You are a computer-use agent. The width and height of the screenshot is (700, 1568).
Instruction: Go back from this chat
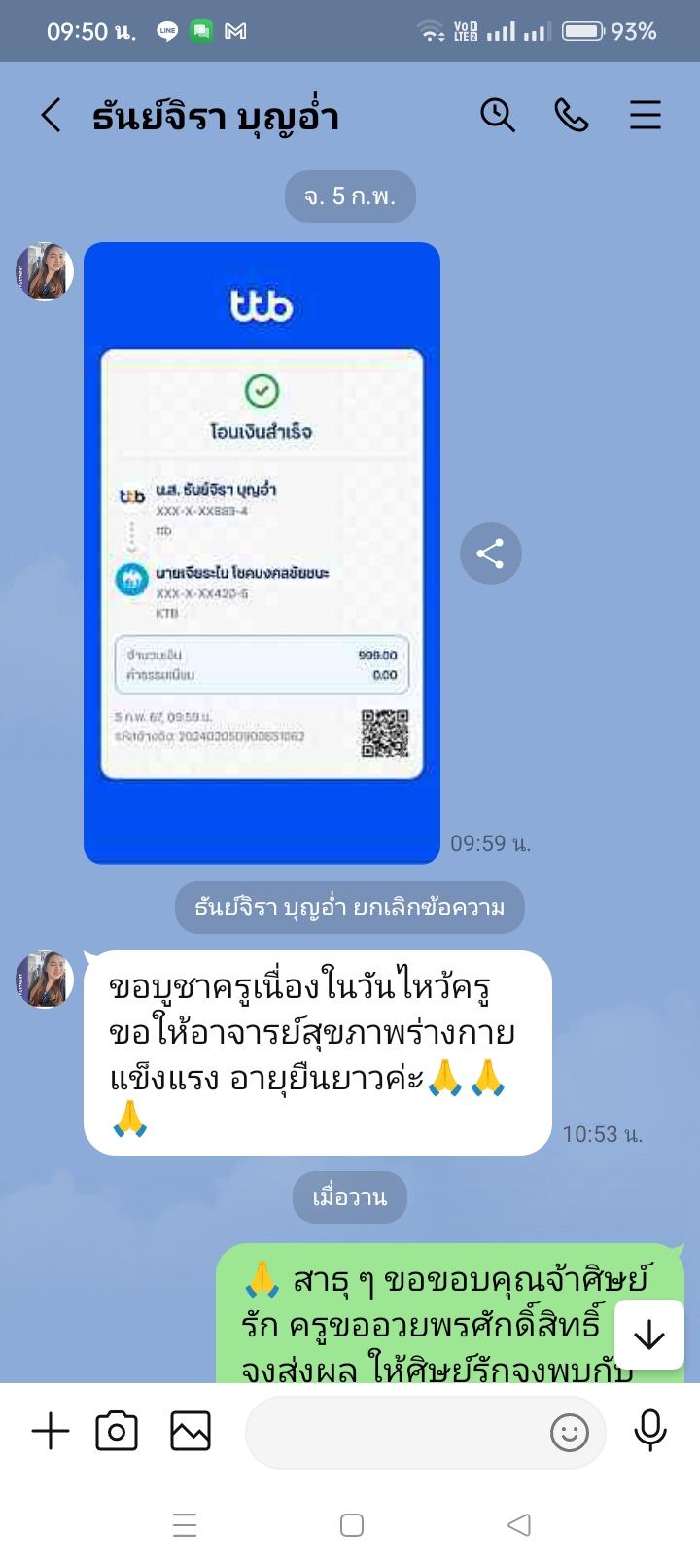[x=51, y=116]
